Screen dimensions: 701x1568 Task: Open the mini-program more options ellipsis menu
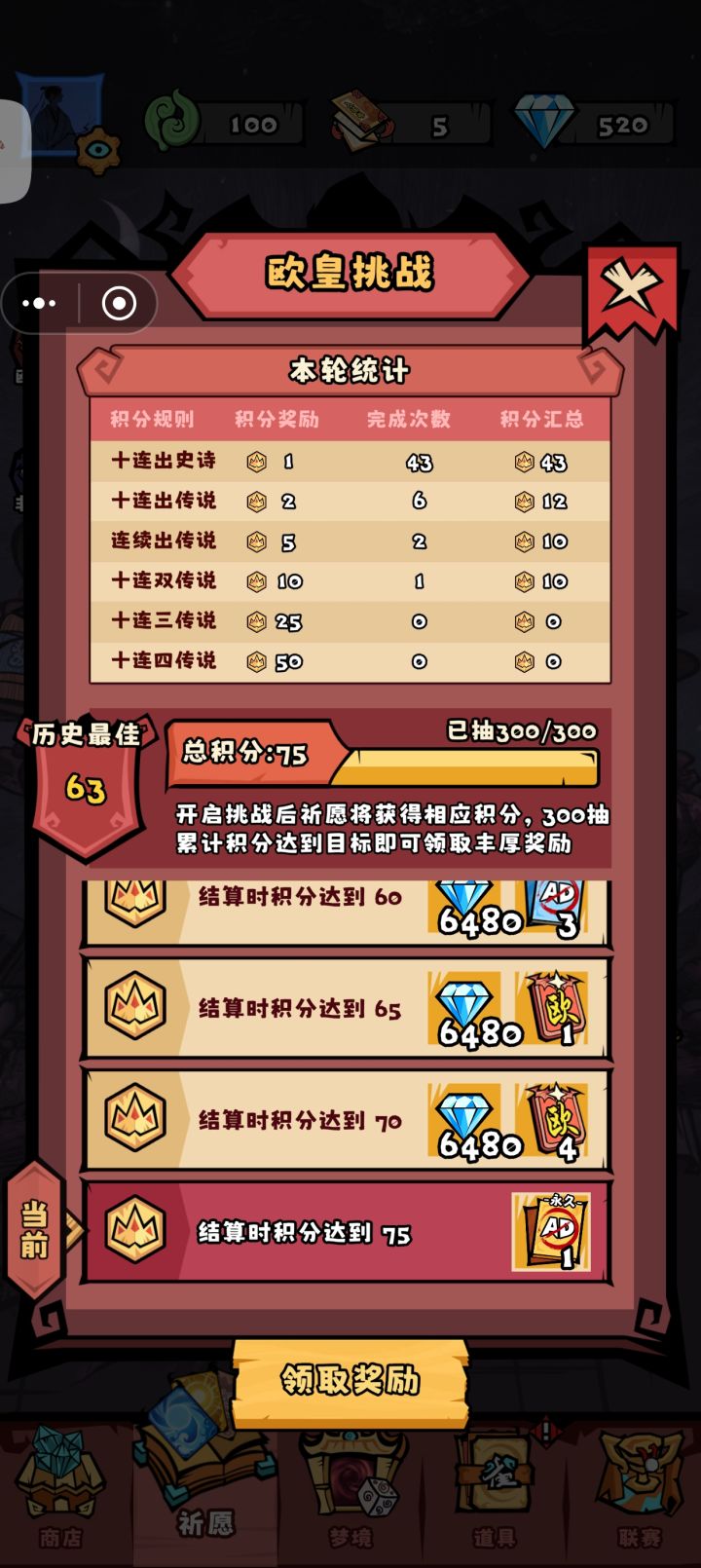click(41, 303)
